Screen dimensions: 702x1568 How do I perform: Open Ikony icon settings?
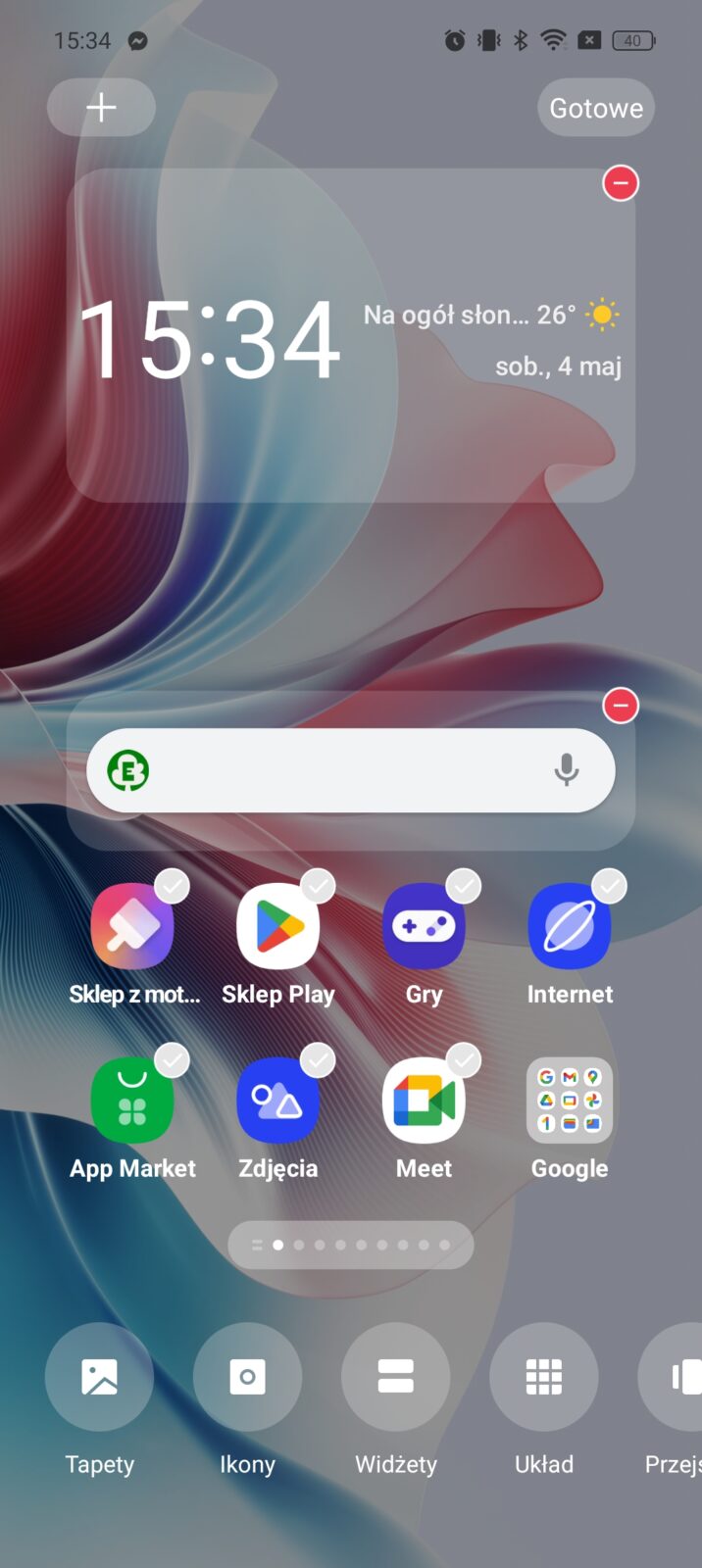point(247,1377)
